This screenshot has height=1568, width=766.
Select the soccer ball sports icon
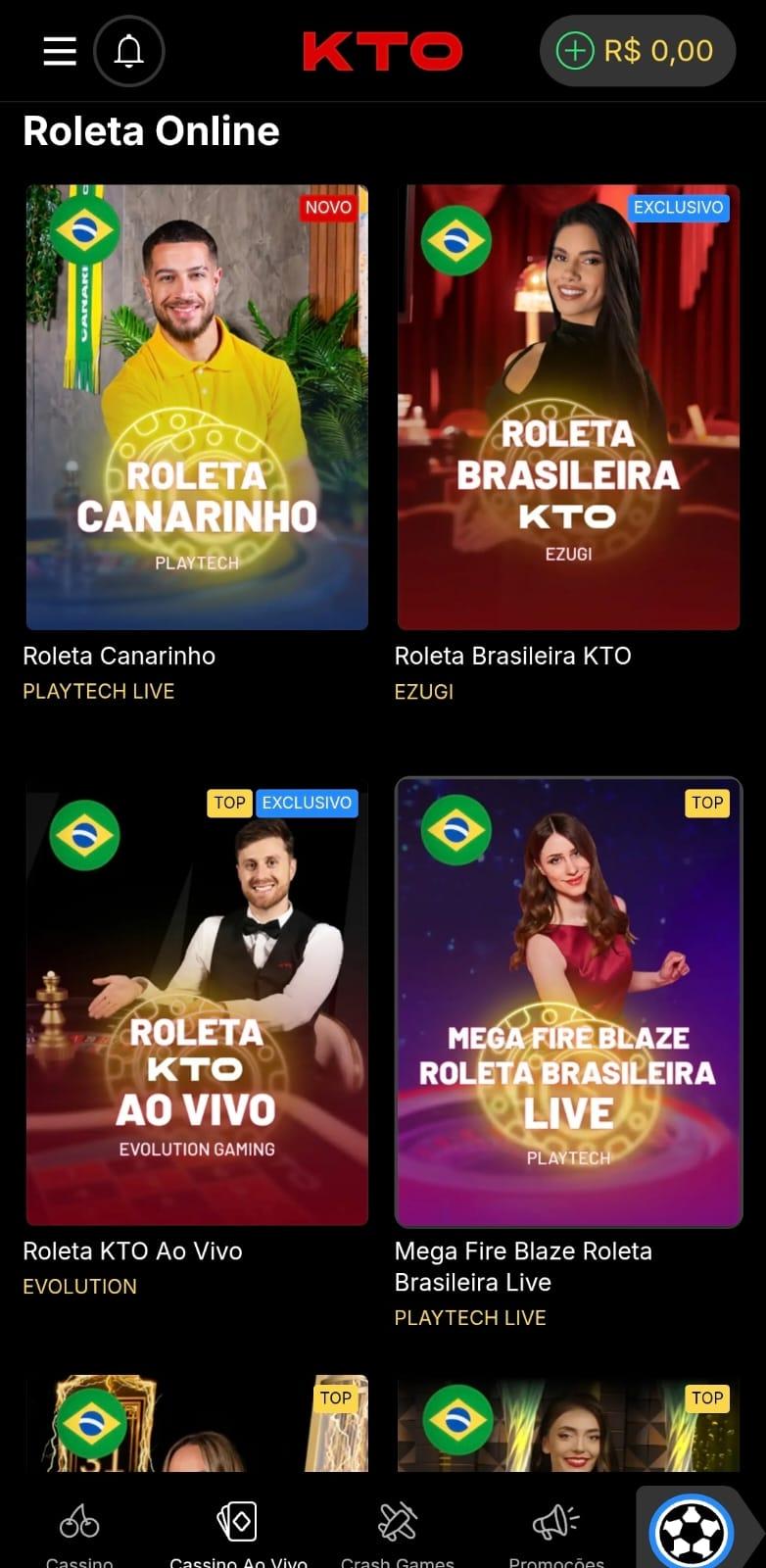coord(696,1524)
